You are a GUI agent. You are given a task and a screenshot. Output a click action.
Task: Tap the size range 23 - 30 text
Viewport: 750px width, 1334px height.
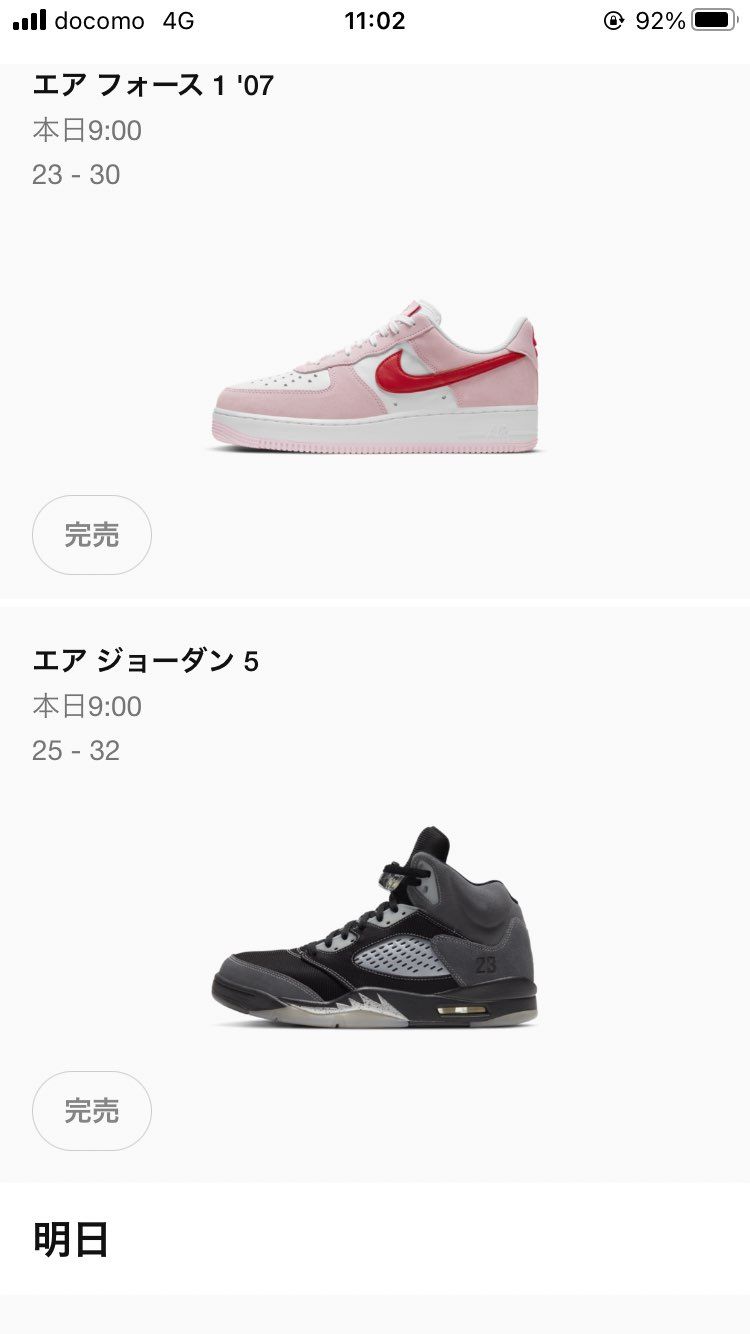coord(75,175)
